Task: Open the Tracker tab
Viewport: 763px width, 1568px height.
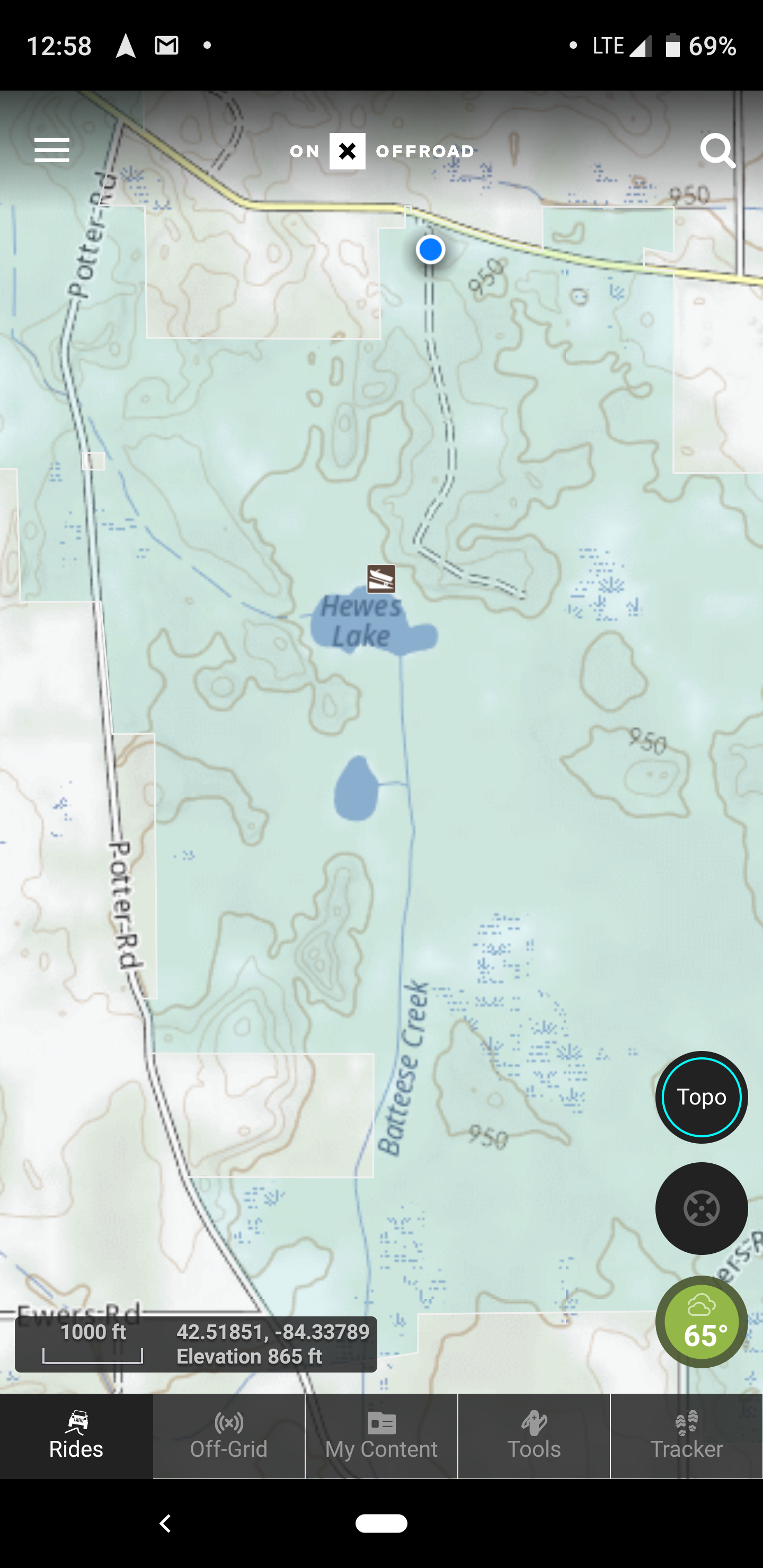Action: 686,1436
